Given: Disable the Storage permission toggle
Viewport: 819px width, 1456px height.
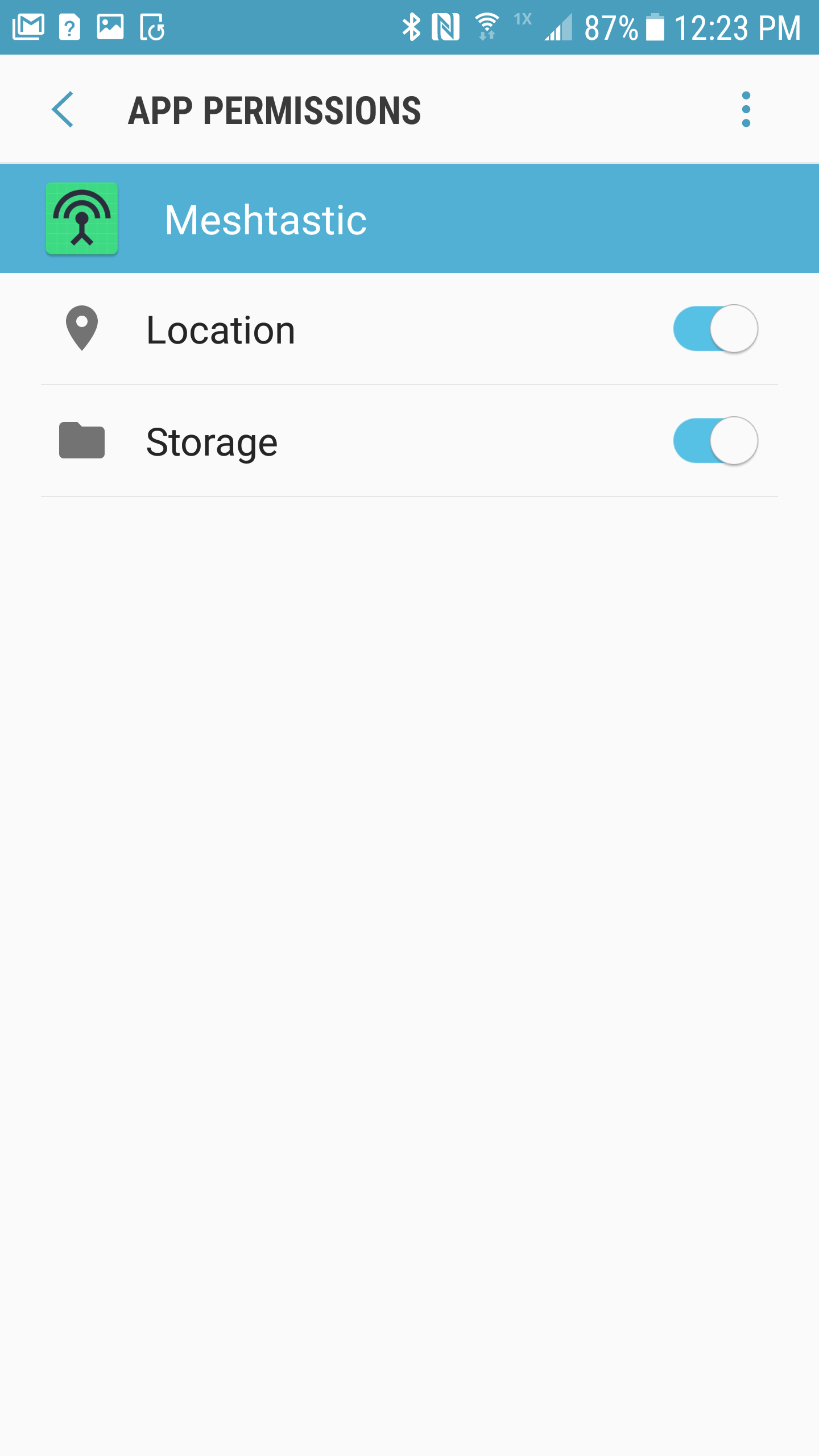Looking at the screenshot, I should pos(715,441).
